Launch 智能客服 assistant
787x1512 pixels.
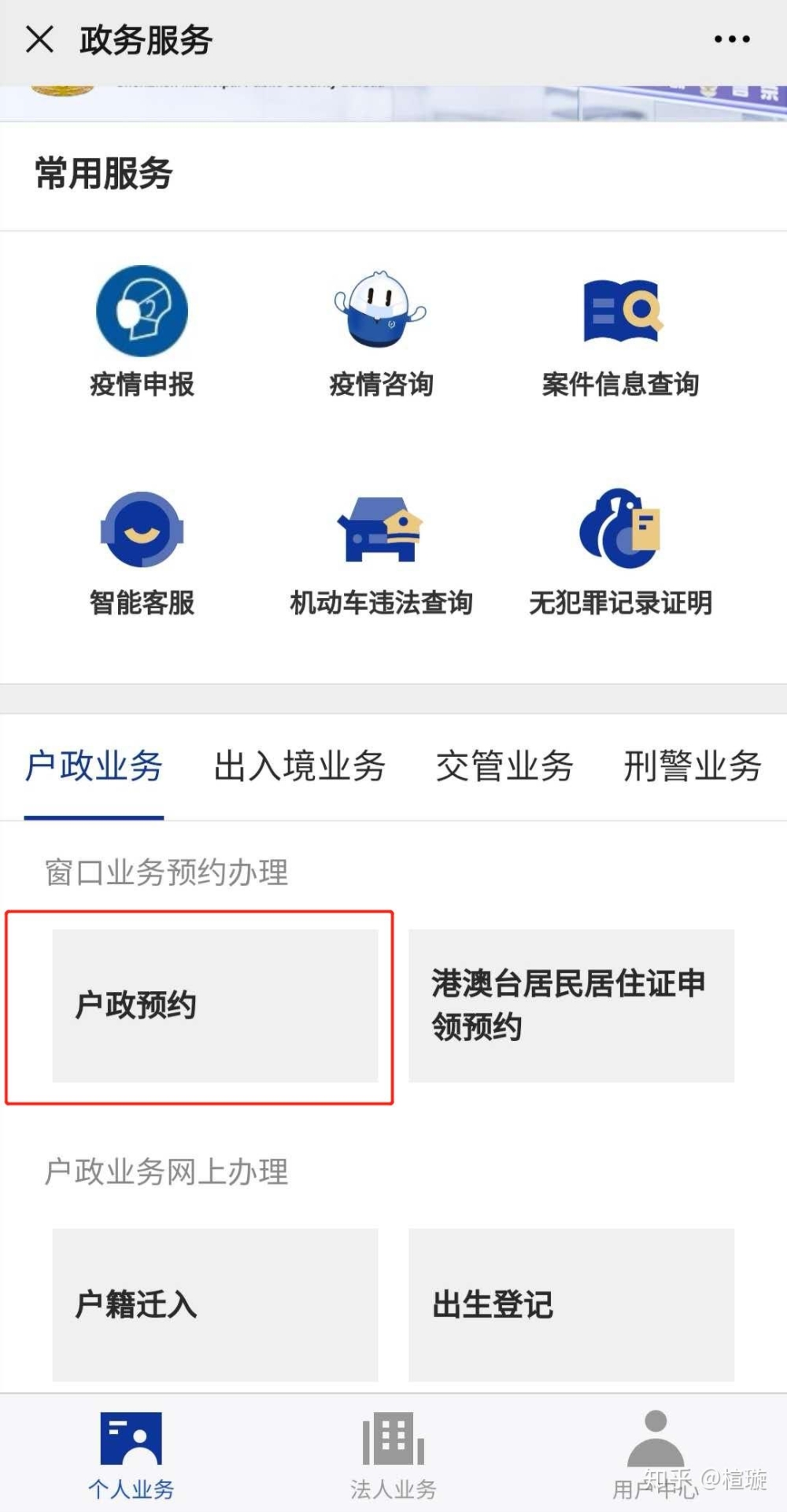pos(142,552)
